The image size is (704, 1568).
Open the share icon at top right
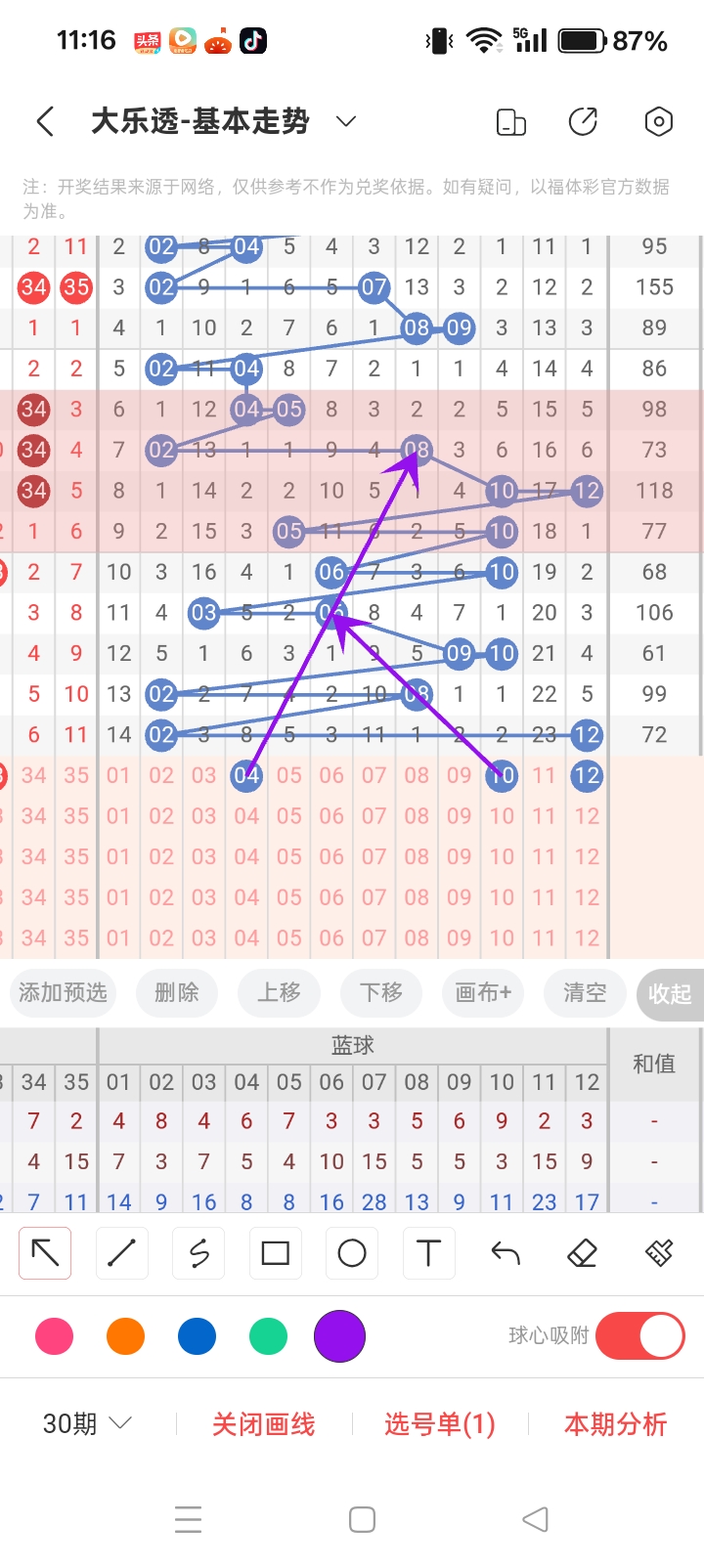pos(583,121)
